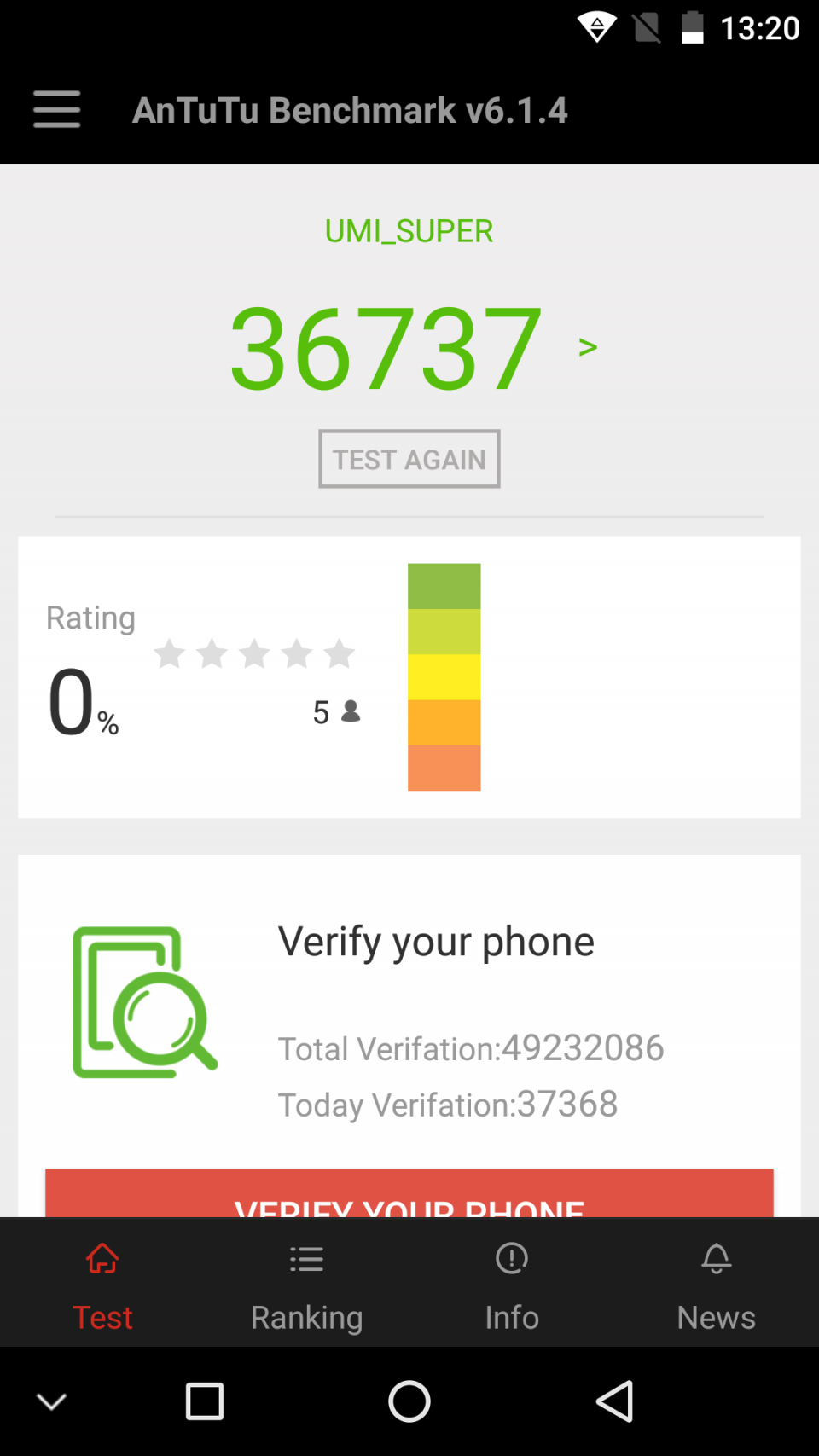Click the colored rating distribution bar

click(444, 676)
